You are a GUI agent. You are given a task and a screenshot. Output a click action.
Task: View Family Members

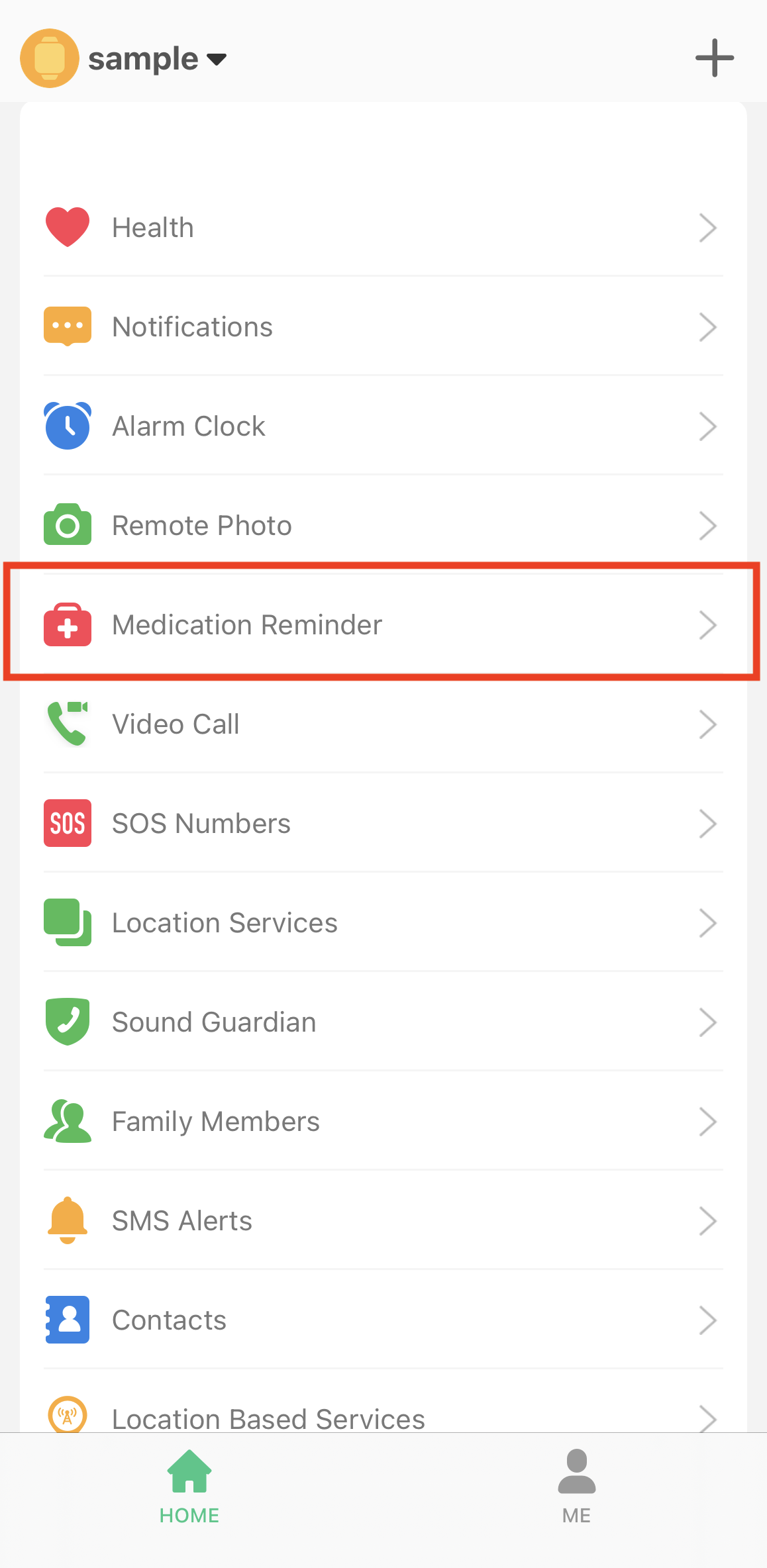coord(383,1122)
